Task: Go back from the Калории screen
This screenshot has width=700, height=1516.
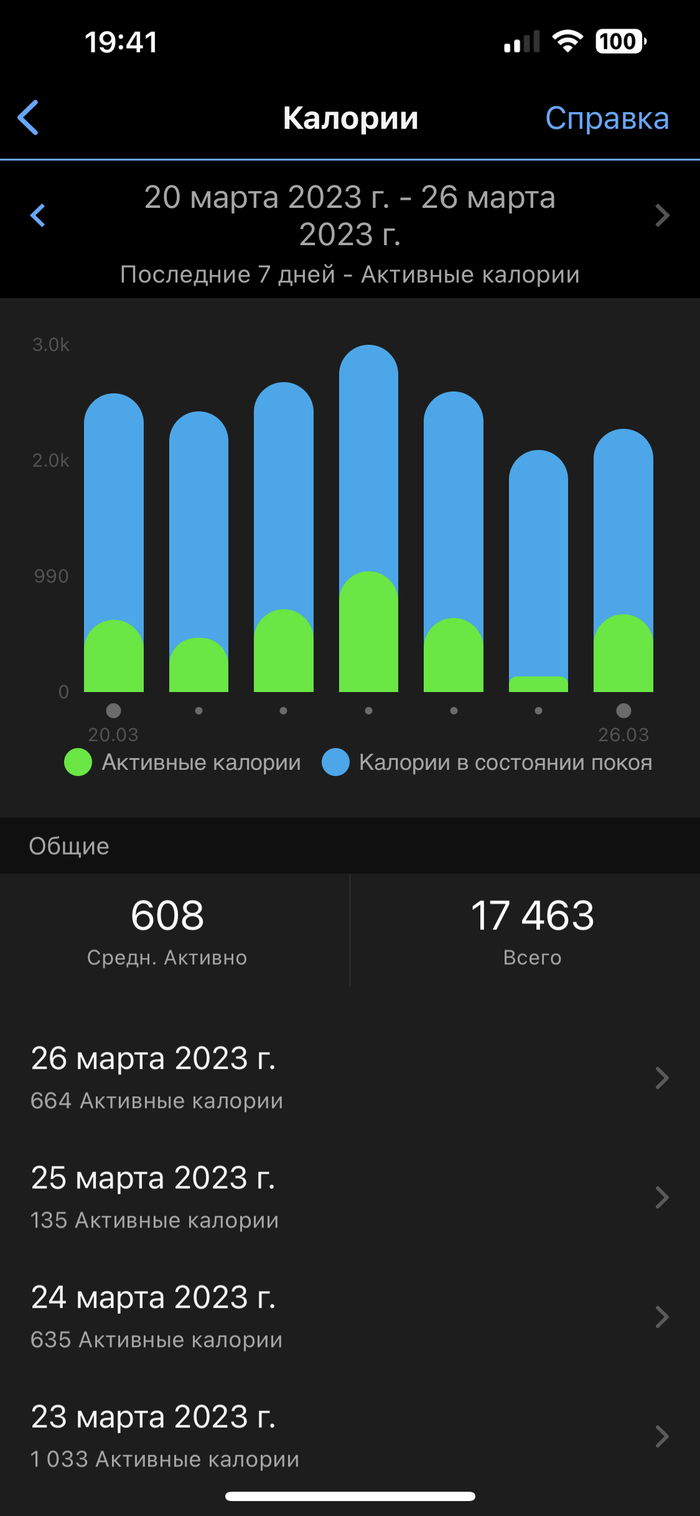Action: pyautogui.click(x=29, y=118)
